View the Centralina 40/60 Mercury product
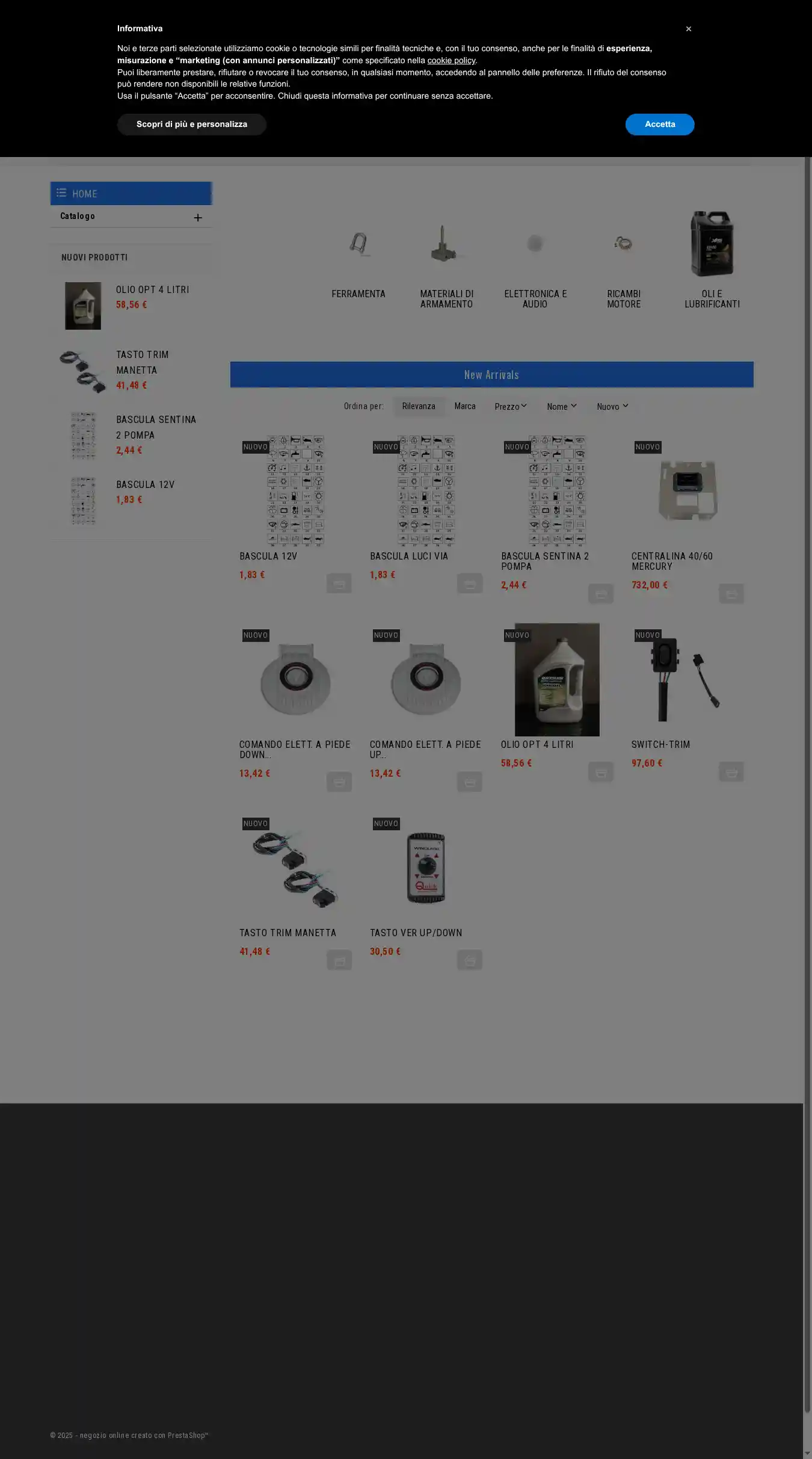 coord(672,561)
